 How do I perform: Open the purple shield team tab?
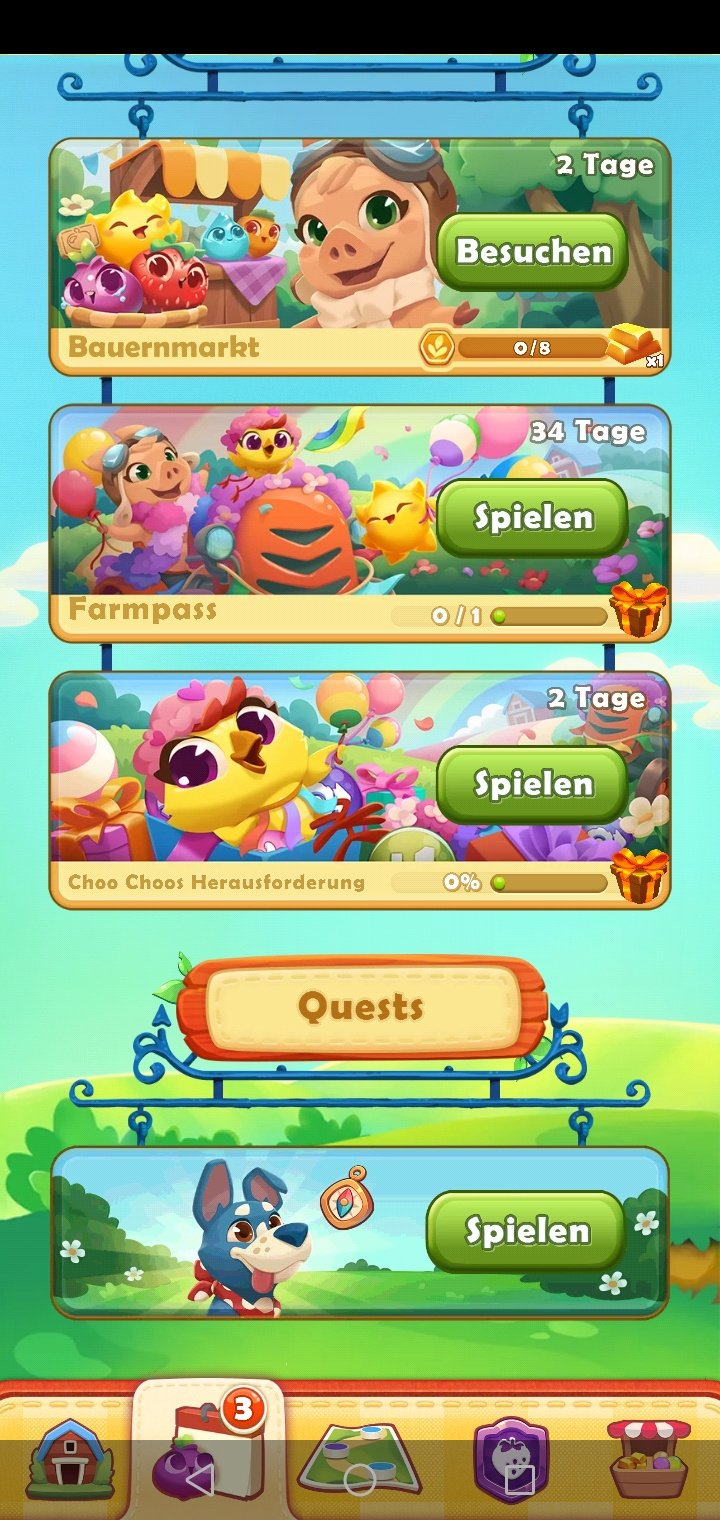[x=510, y=1459]
